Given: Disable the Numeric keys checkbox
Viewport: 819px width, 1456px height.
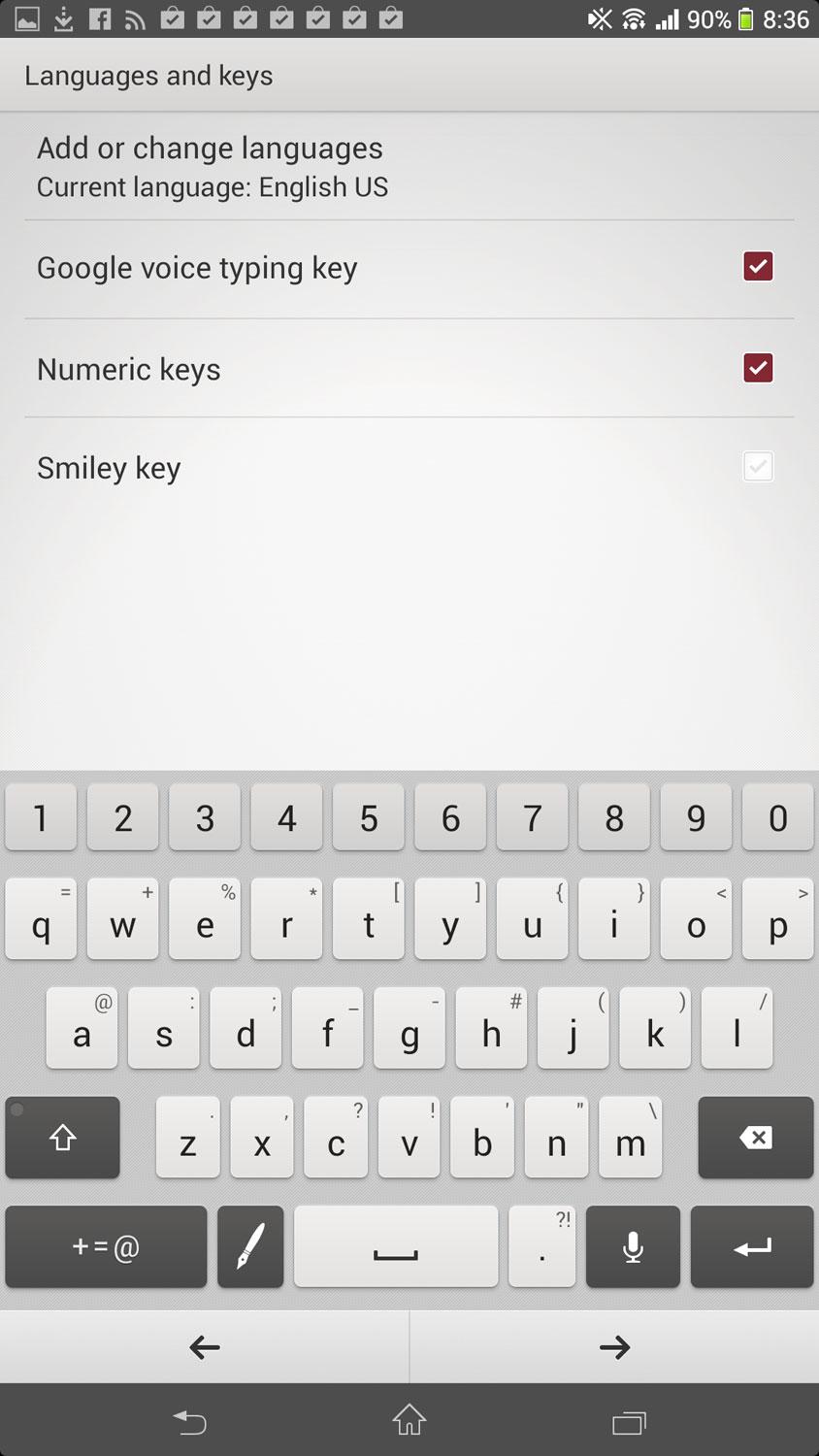Looking at the screenshot, I should (x=758, y=368).
